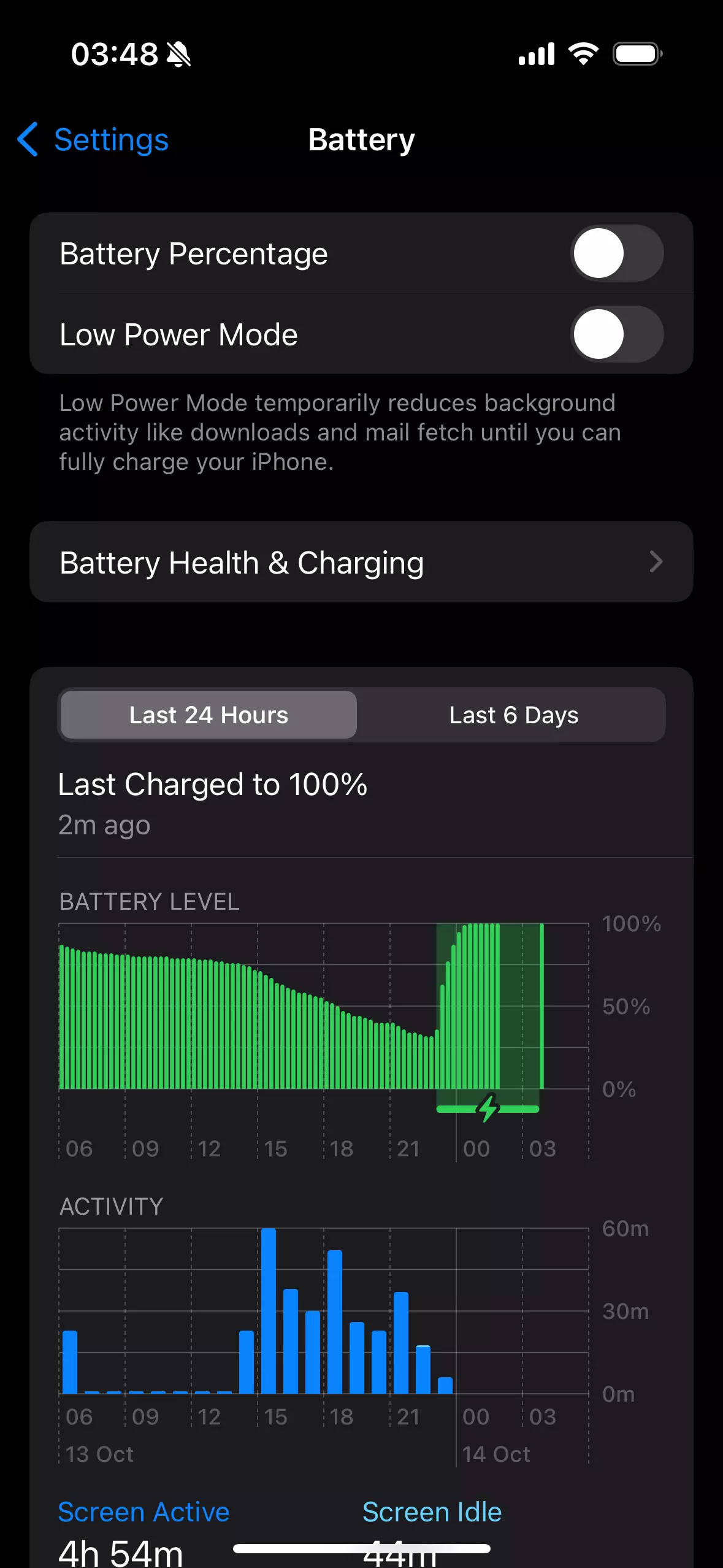723x1568 pixels.
Task: Go back to Settings
Action: click(x=93, y=140)
